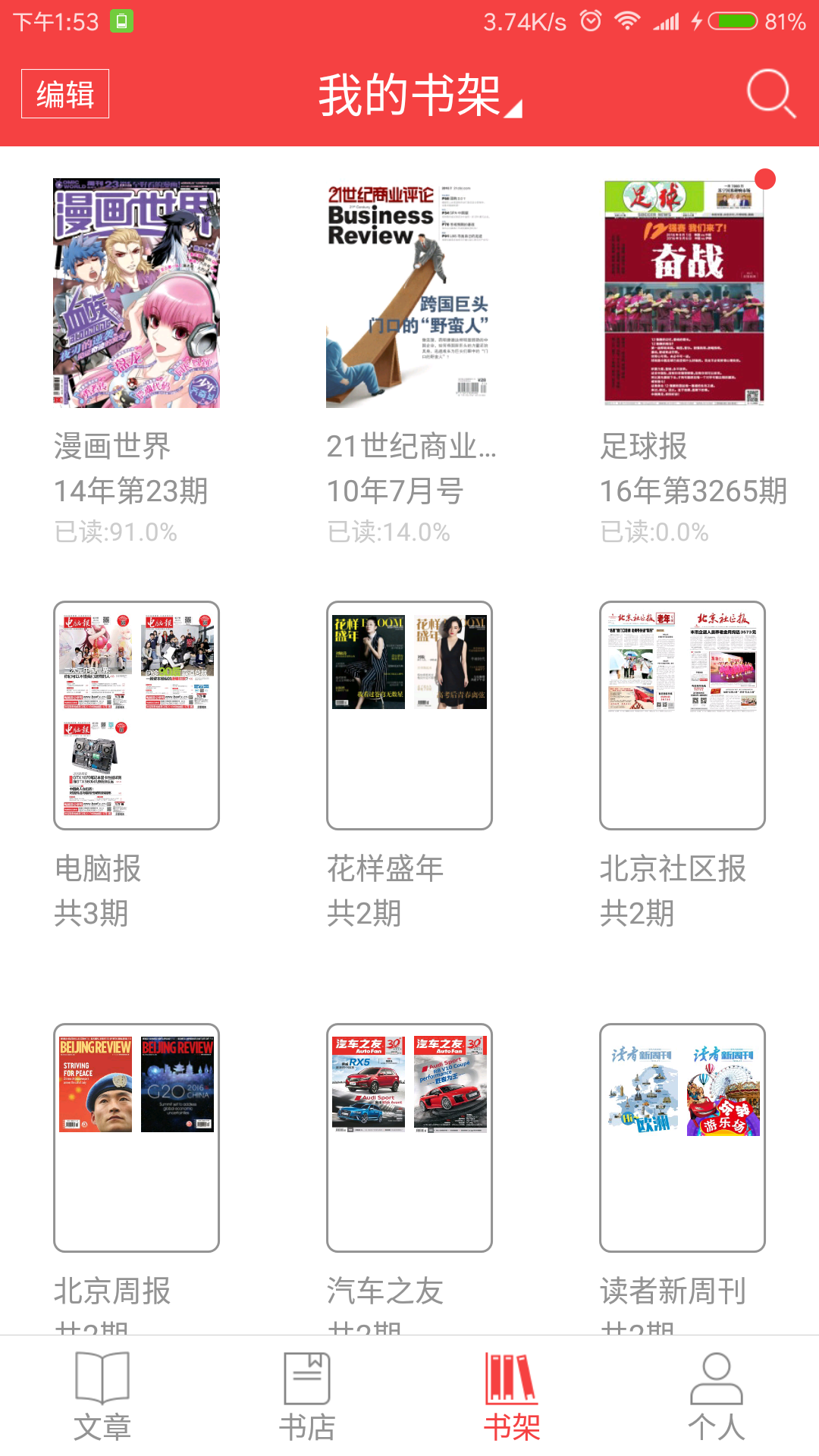Open the search magnifier icon
The height and width of the screenshot is (1456, 819).
click(x=770, y=94)
